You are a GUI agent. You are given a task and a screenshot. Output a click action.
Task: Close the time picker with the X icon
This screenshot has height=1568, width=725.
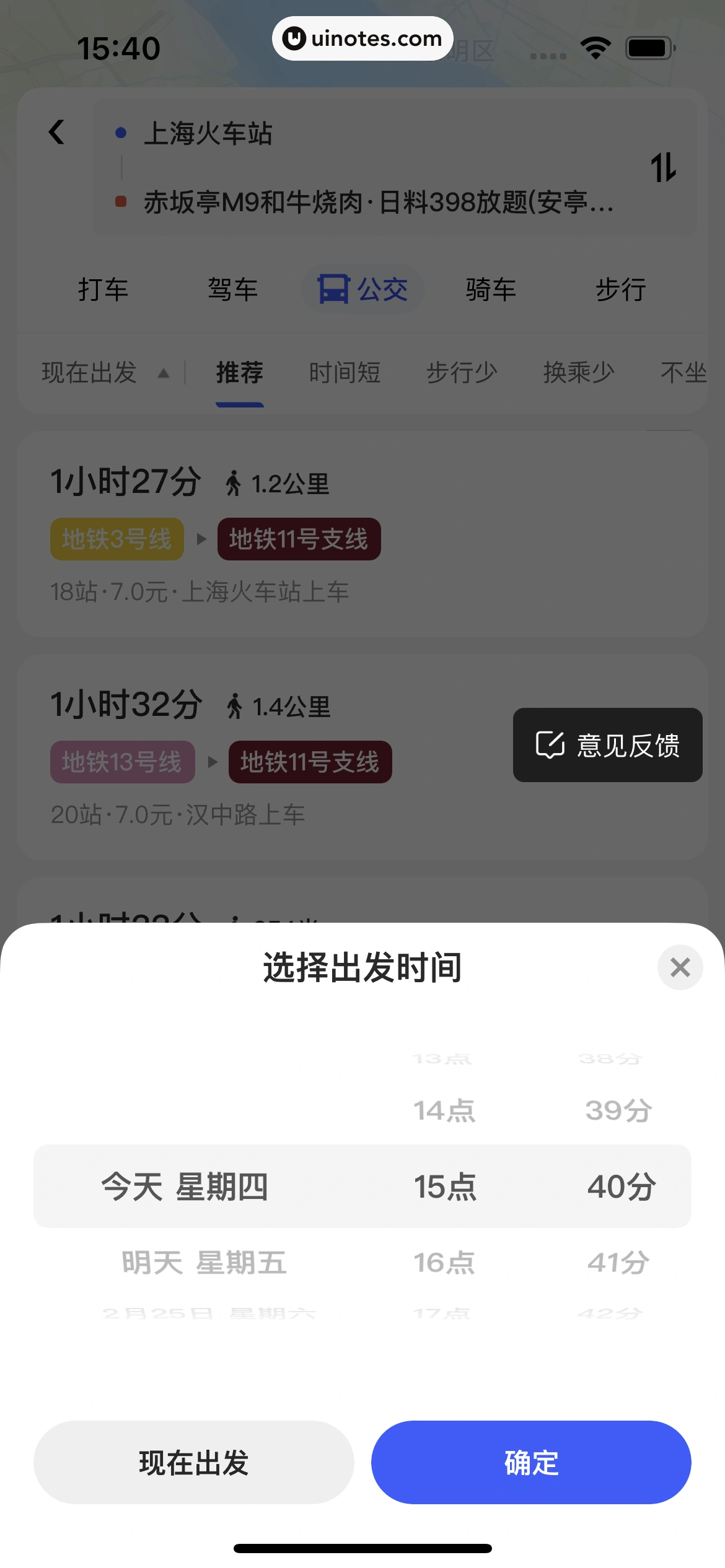point(680,967)
